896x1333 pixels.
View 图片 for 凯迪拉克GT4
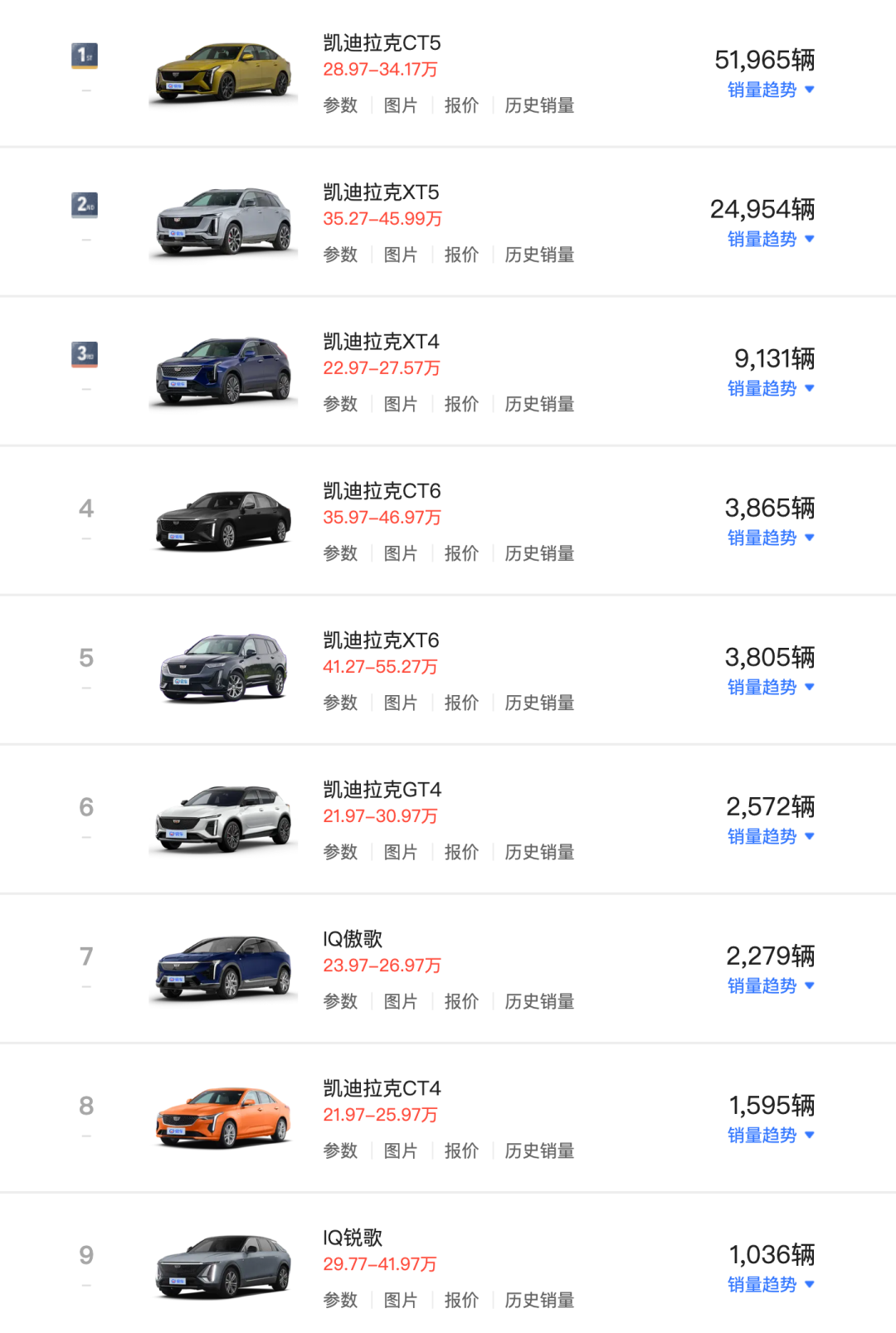[401, 852]
